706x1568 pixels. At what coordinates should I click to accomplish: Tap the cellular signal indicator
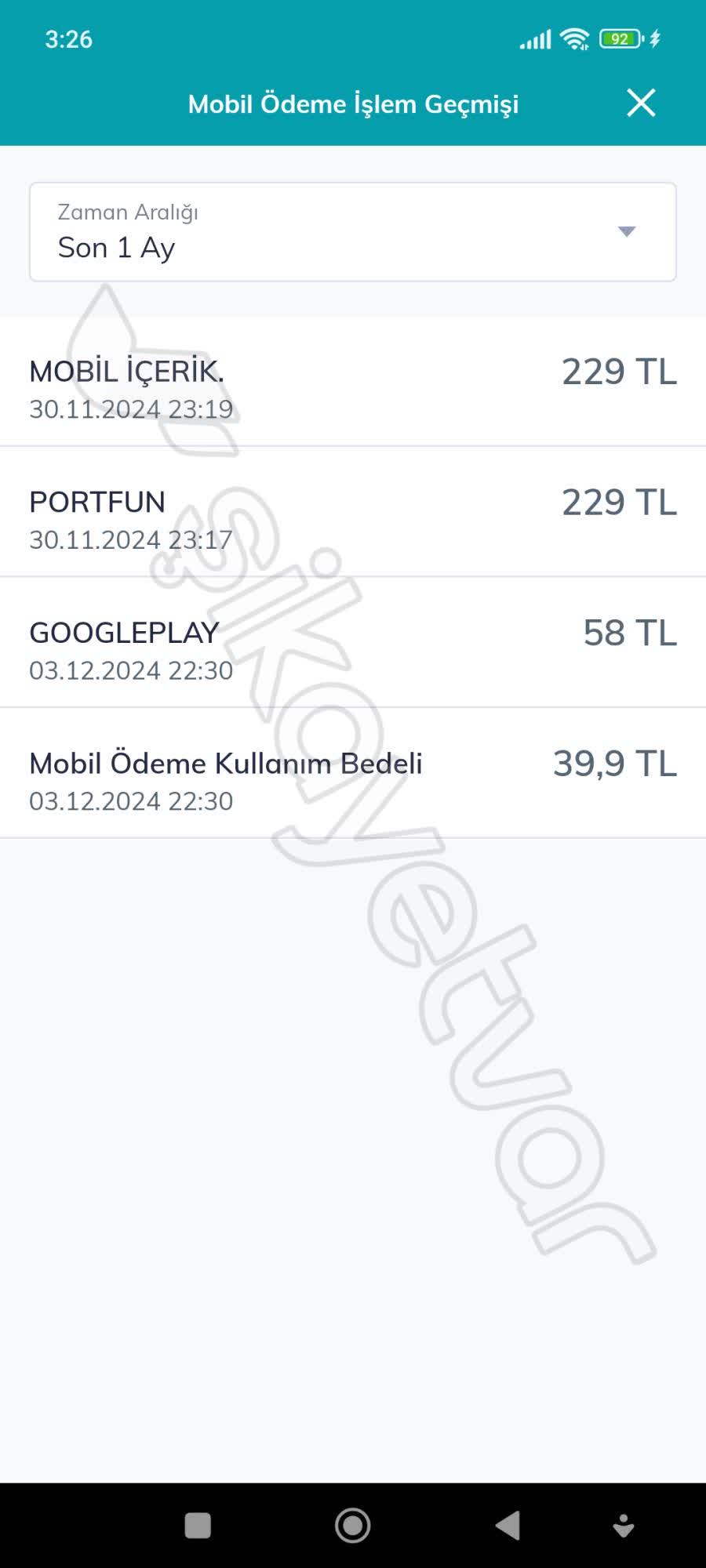[x=537, y=38]
